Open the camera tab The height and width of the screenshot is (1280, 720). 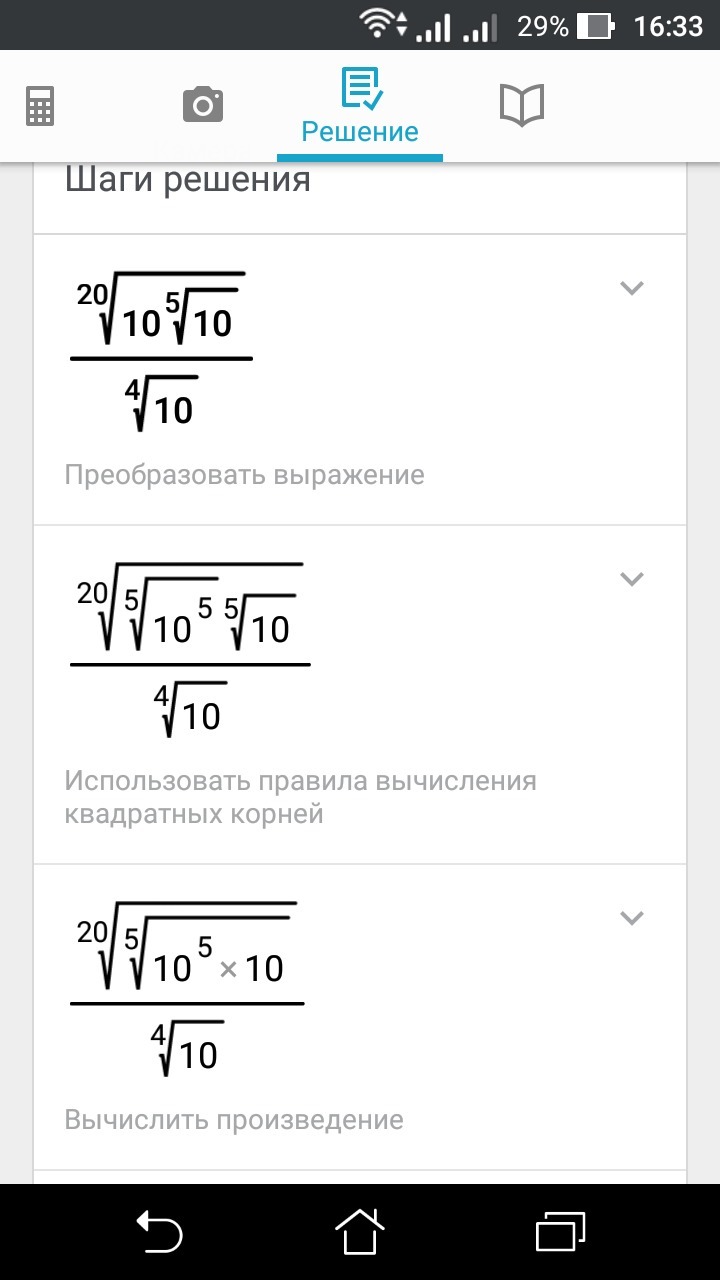tap(203, 104)
